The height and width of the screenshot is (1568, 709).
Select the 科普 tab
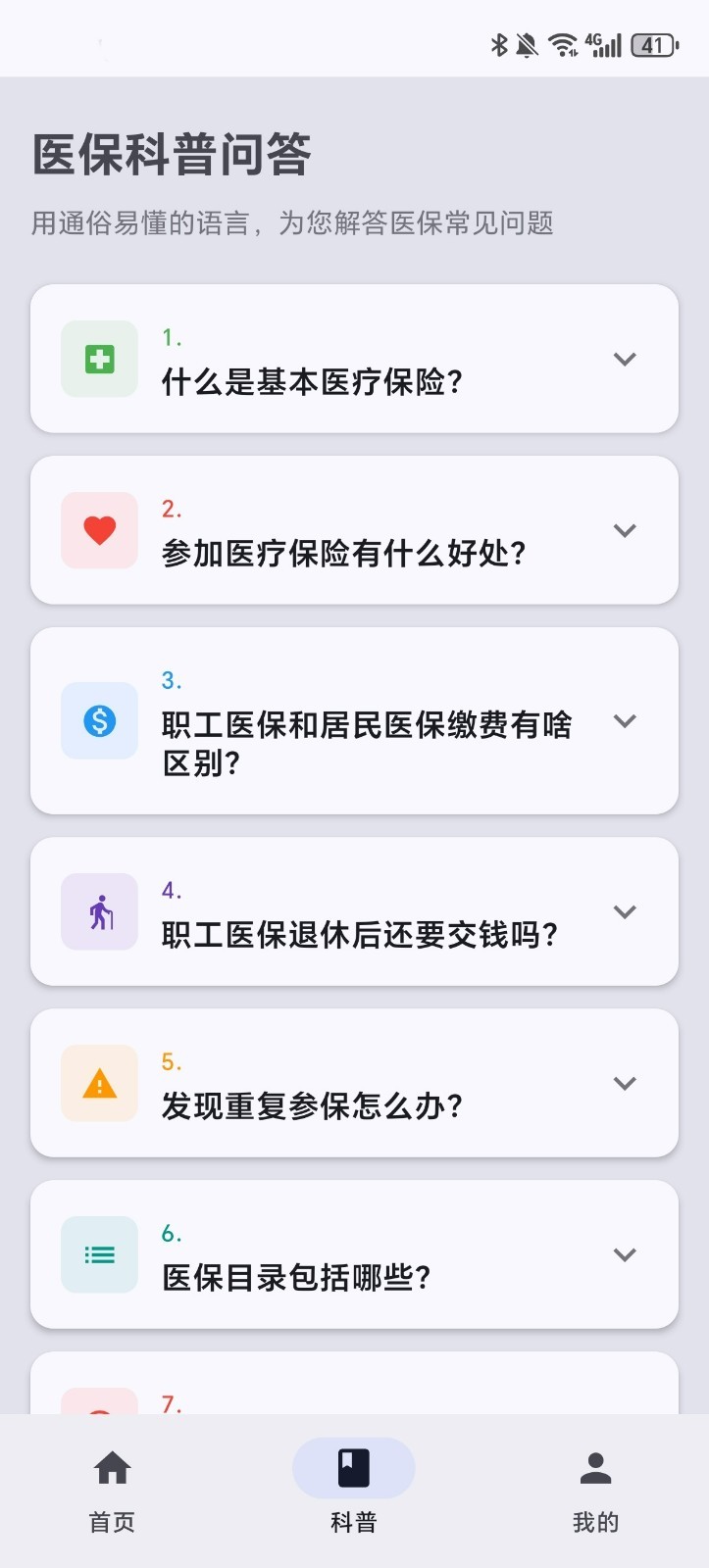[x=354, y=1490]
